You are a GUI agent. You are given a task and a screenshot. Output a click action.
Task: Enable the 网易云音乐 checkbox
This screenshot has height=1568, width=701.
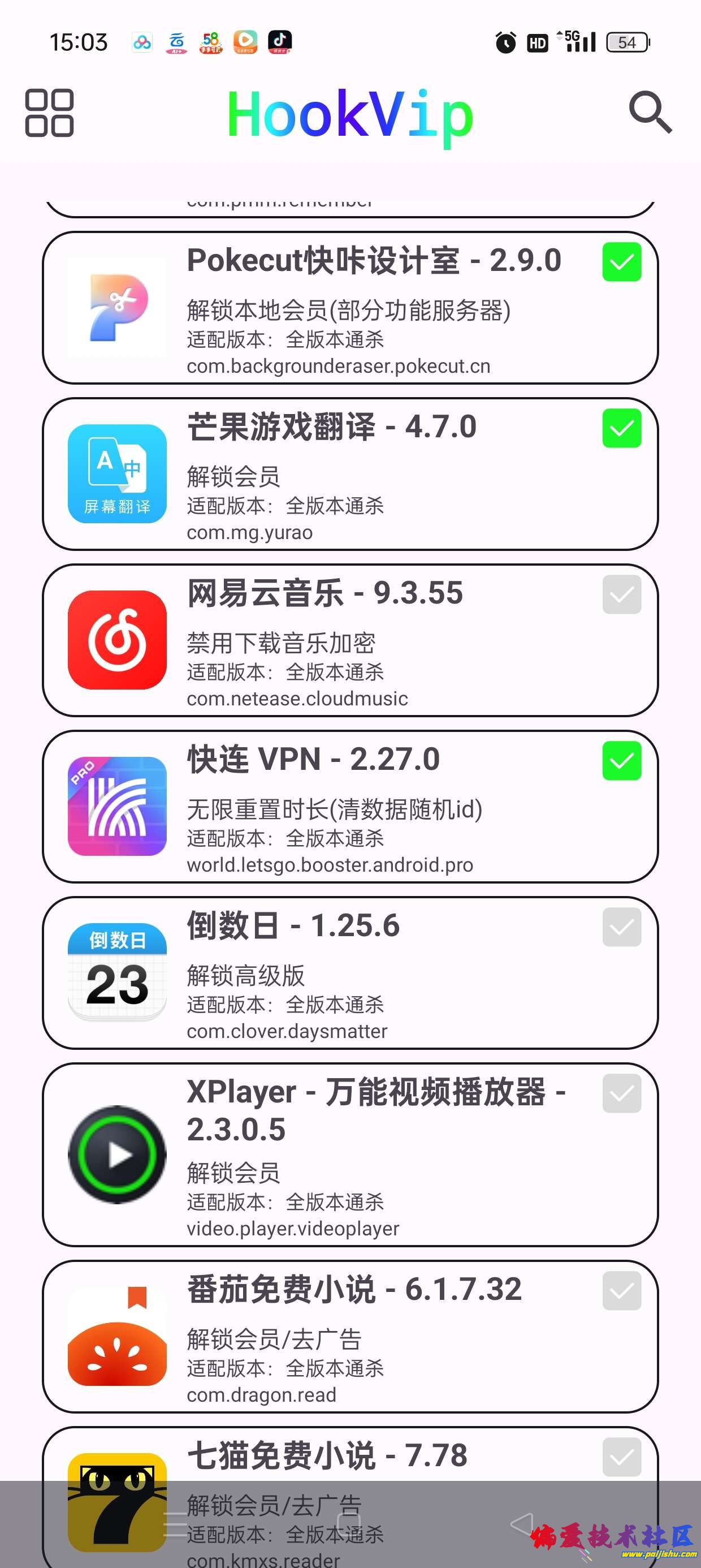[x=621, y=595]
